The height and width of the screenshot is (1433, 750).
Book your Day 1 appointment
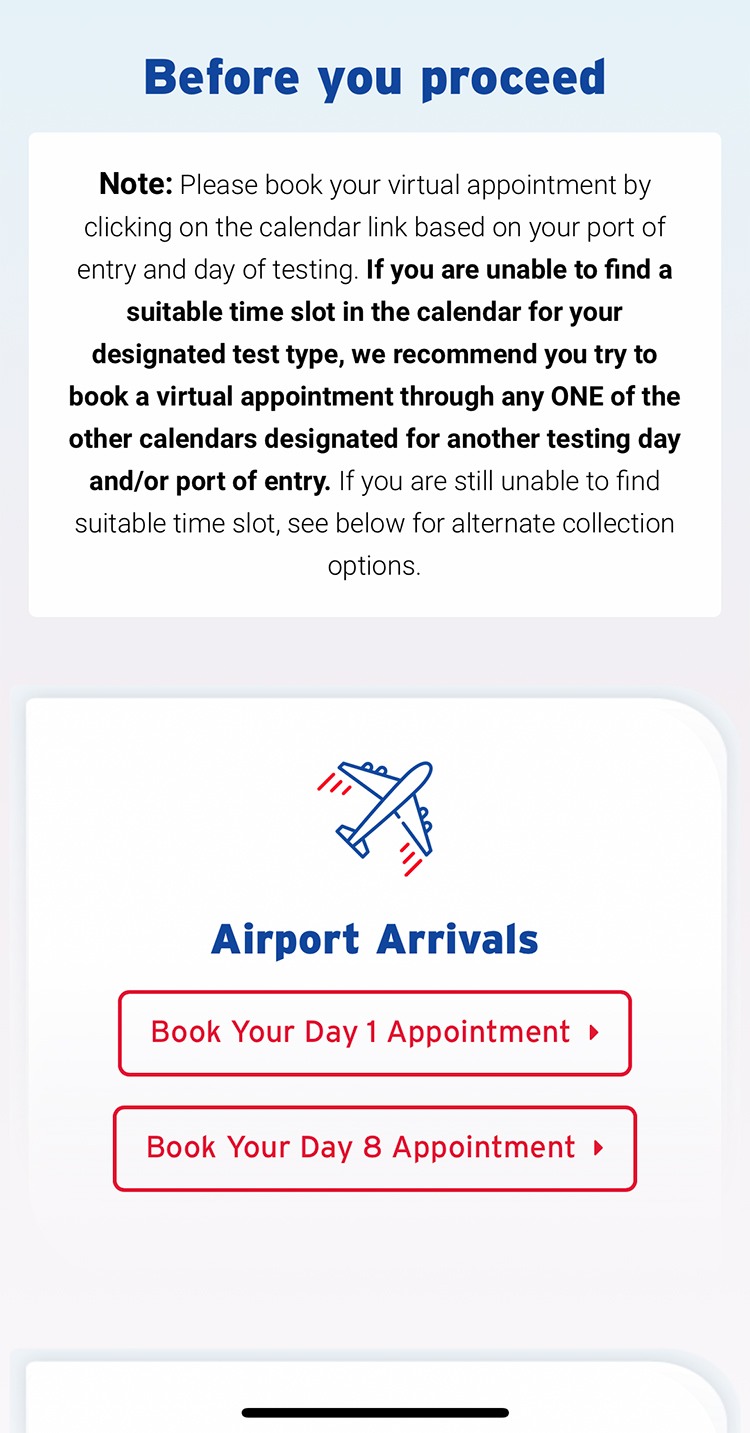click(375, 1033)
